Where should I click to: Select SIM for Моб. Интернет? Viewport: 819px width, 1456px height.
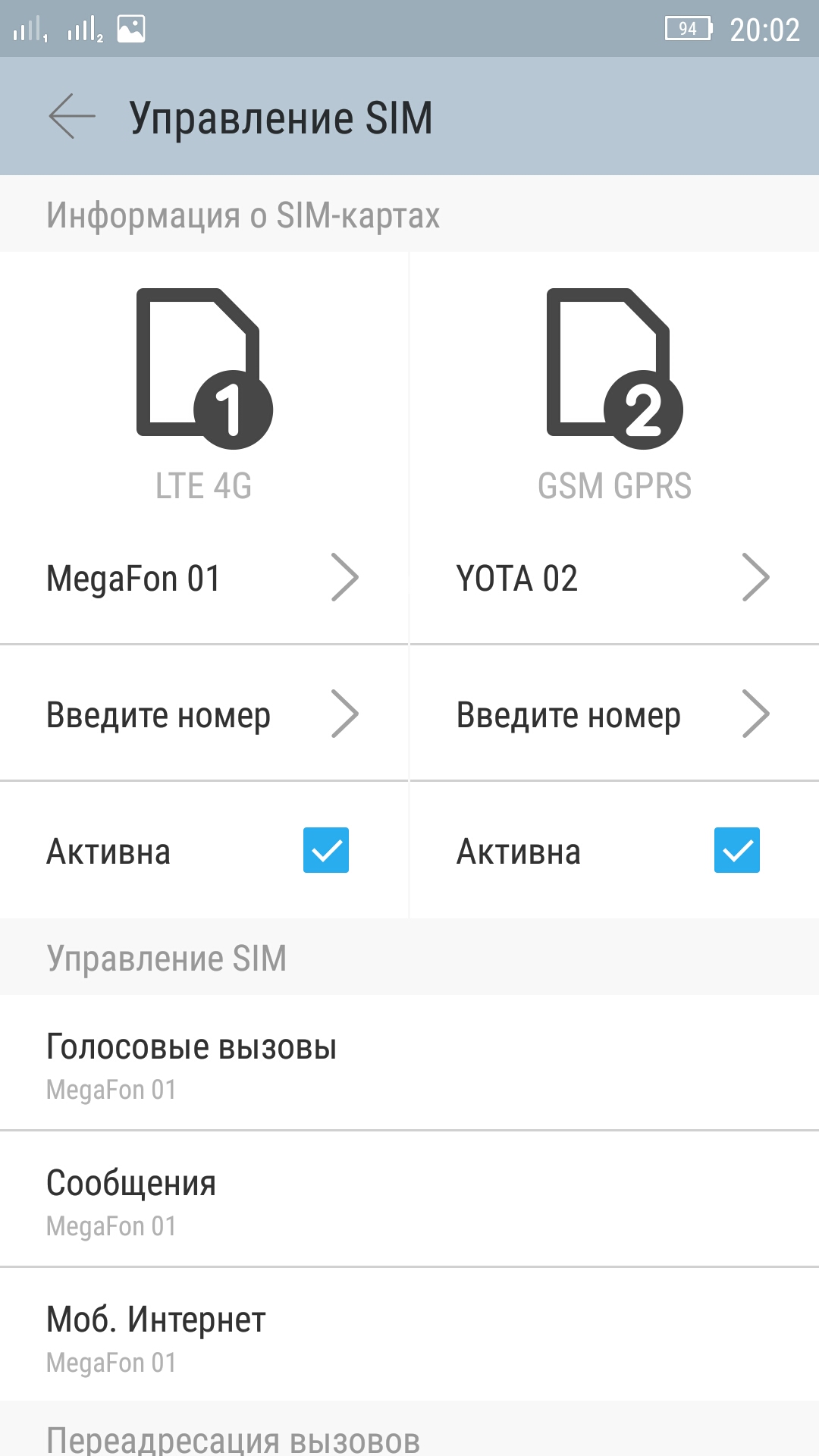[409, 1335]
